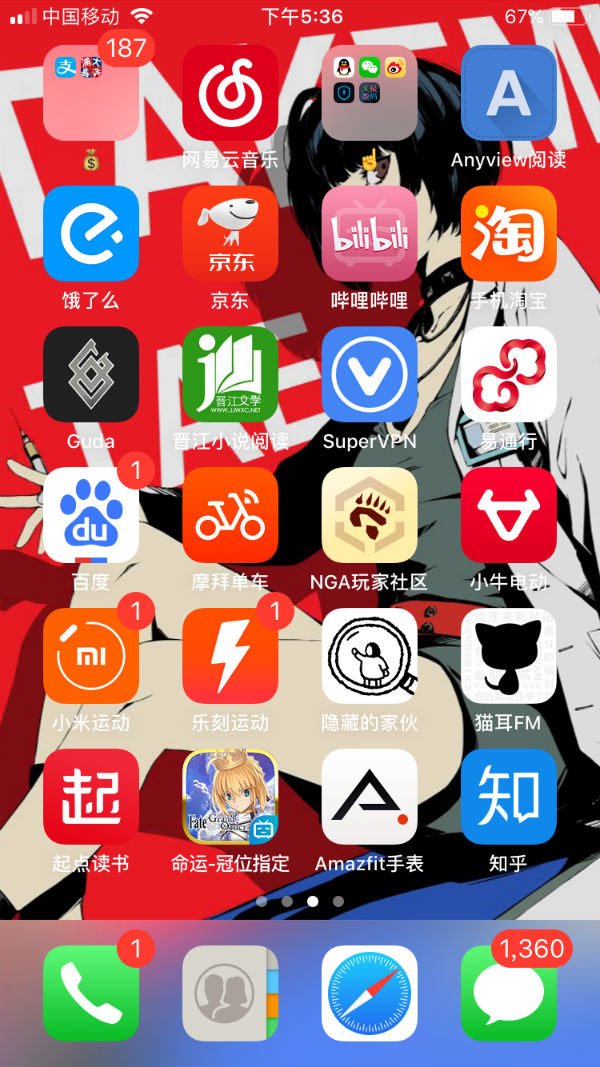Open the 京东 shopping app
The image size is (600, 1067).
click(x=230, y=233)
